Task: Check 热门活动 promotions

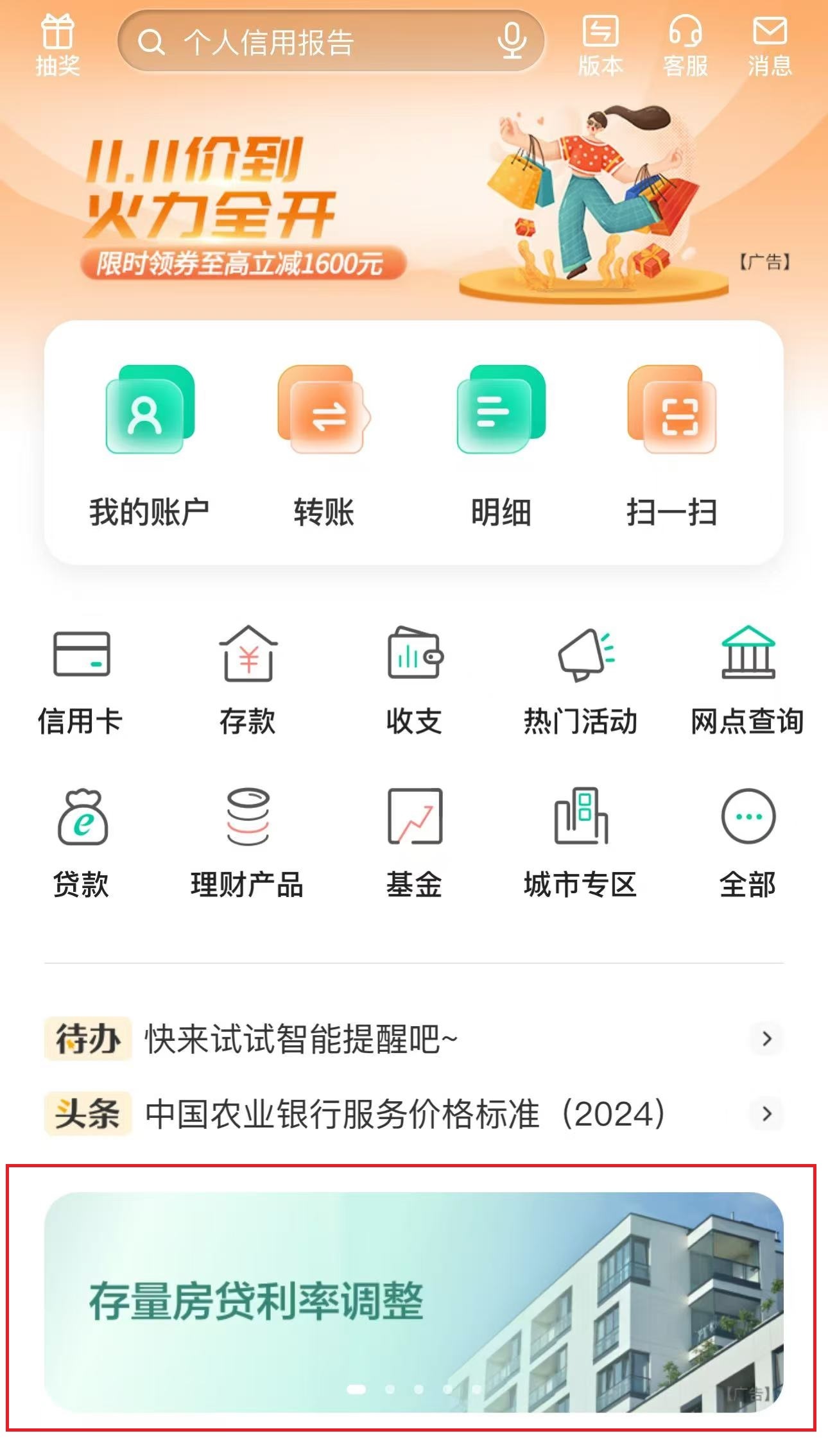Action: tap(580, 680)
